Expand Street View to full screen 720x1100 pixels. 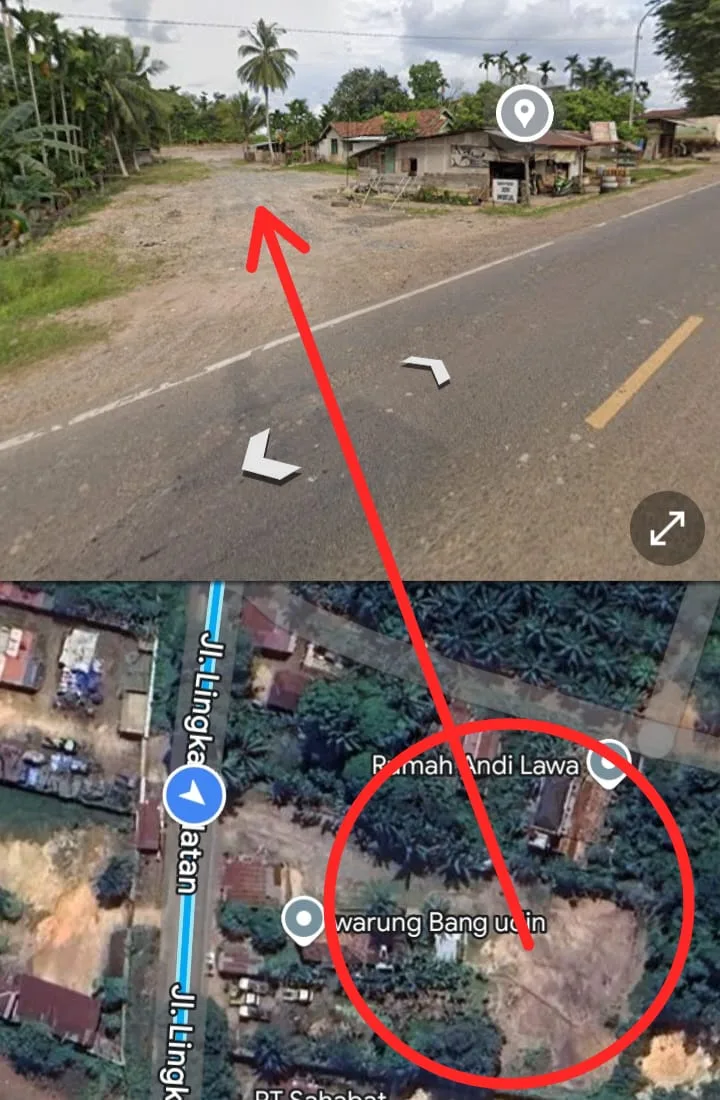667,528
